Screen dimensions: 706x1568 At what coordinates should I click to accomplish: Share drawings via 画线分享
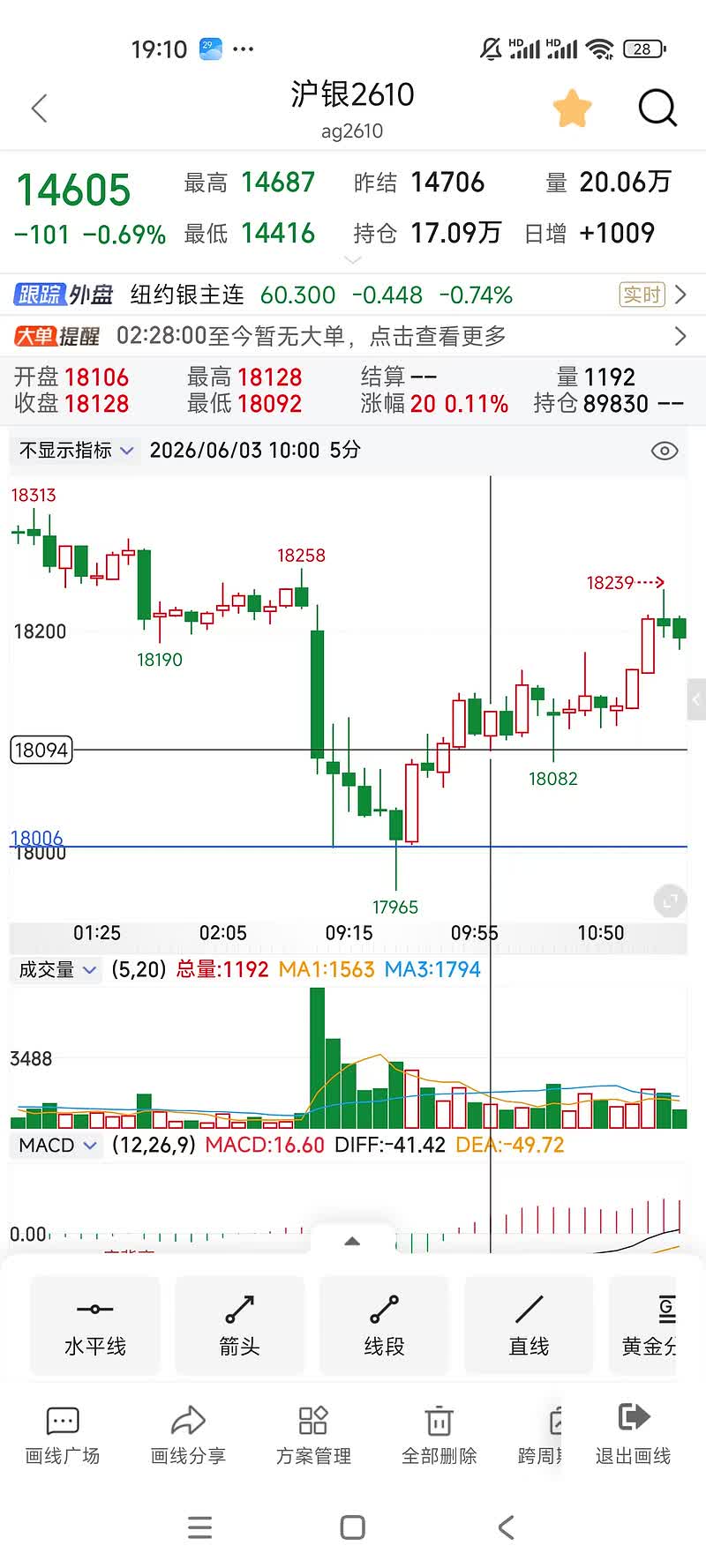188,1435
